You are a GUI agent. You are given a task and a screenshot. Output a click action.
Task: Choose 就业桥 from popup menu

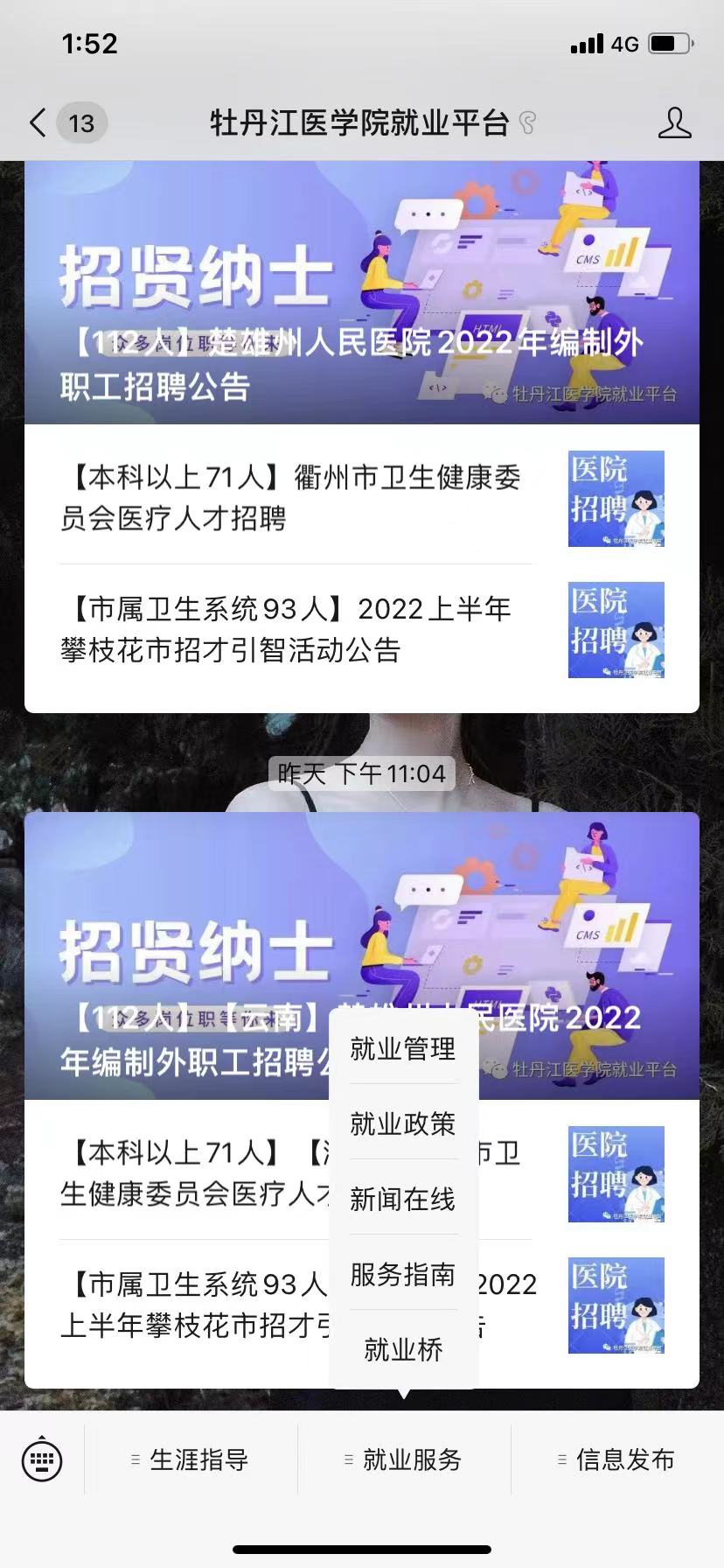pyautogui.click(x=403, y=1348)
